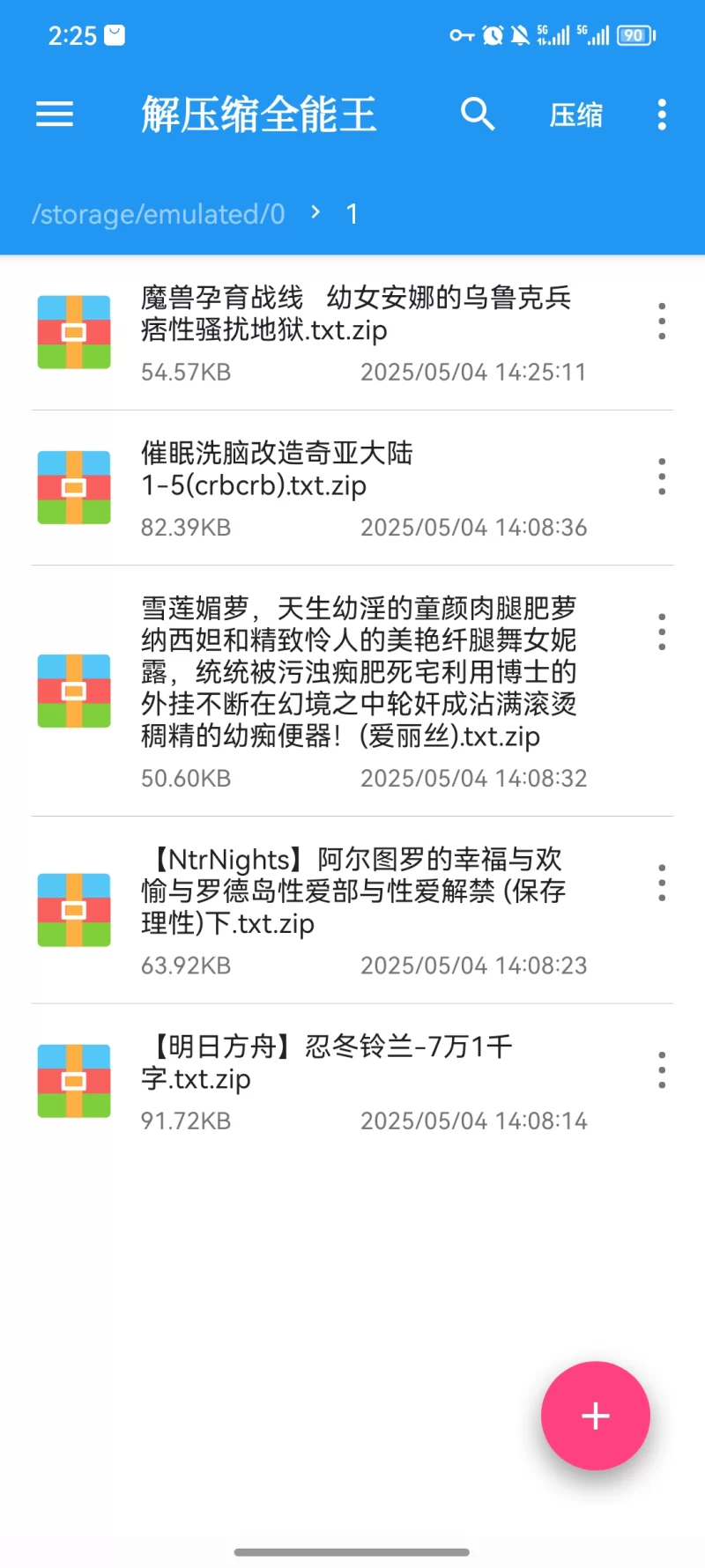Viewport: 705px width, 1568px height.
Task: Open the 54.57KB zip file
Action: point(352,333)
